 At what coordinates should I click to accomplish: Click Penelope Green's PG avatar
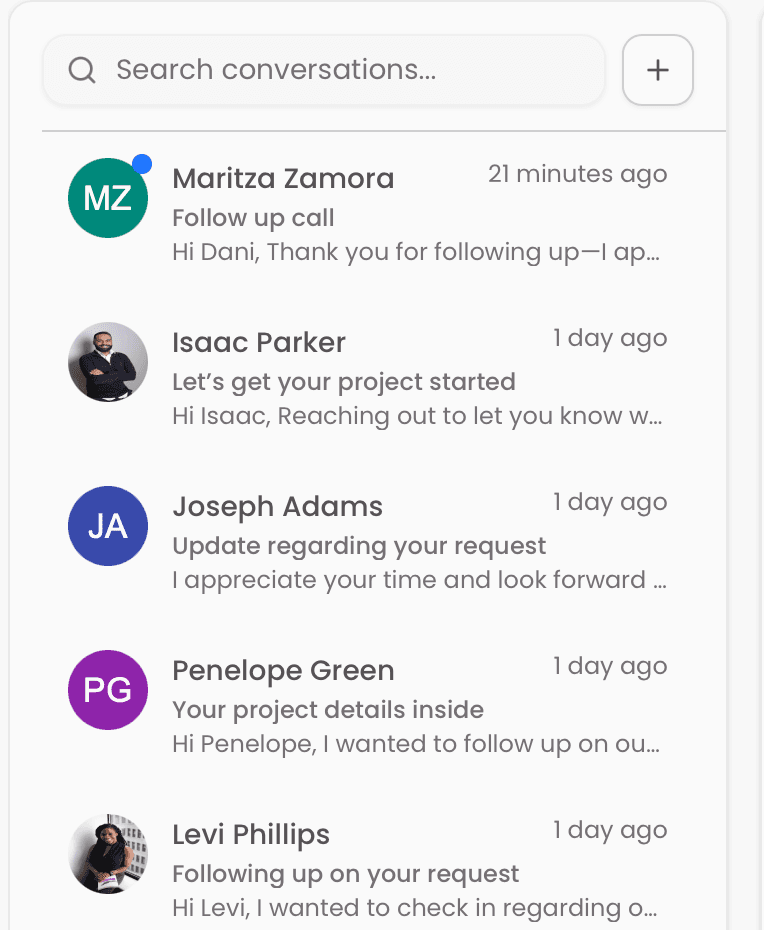point(108,690)
